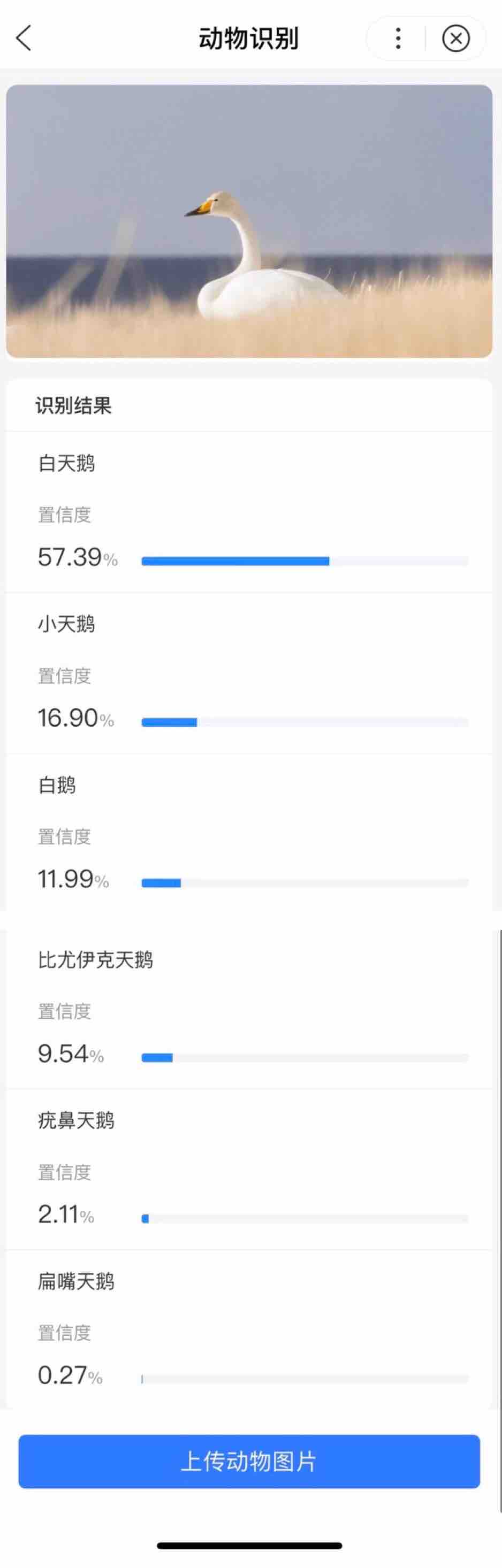Close the mini program with the X button
This screenshot has height=1568, width=502.
[x=455, y=39]
